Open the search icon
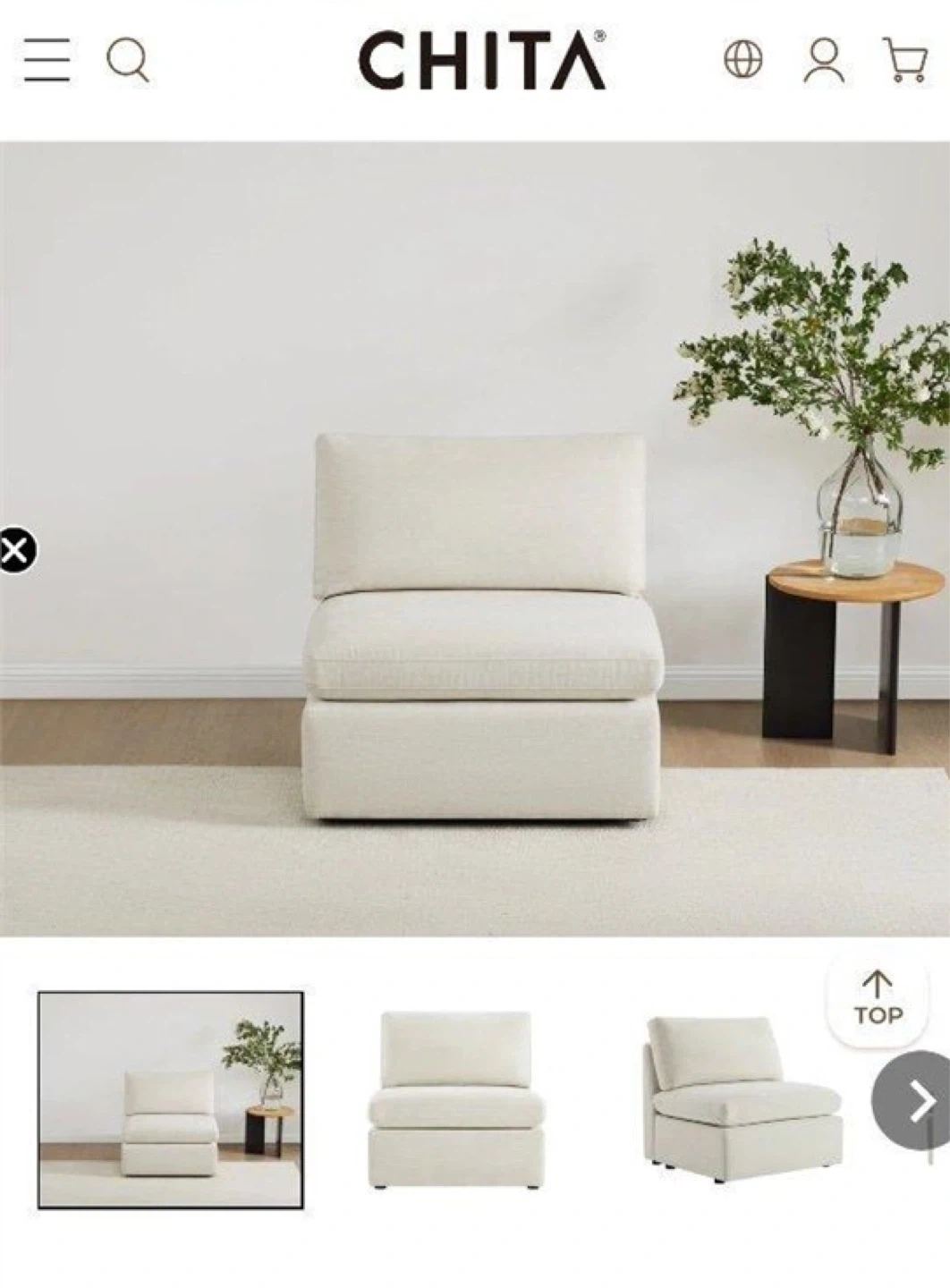The image size is (950, 1288). point(128,61)
